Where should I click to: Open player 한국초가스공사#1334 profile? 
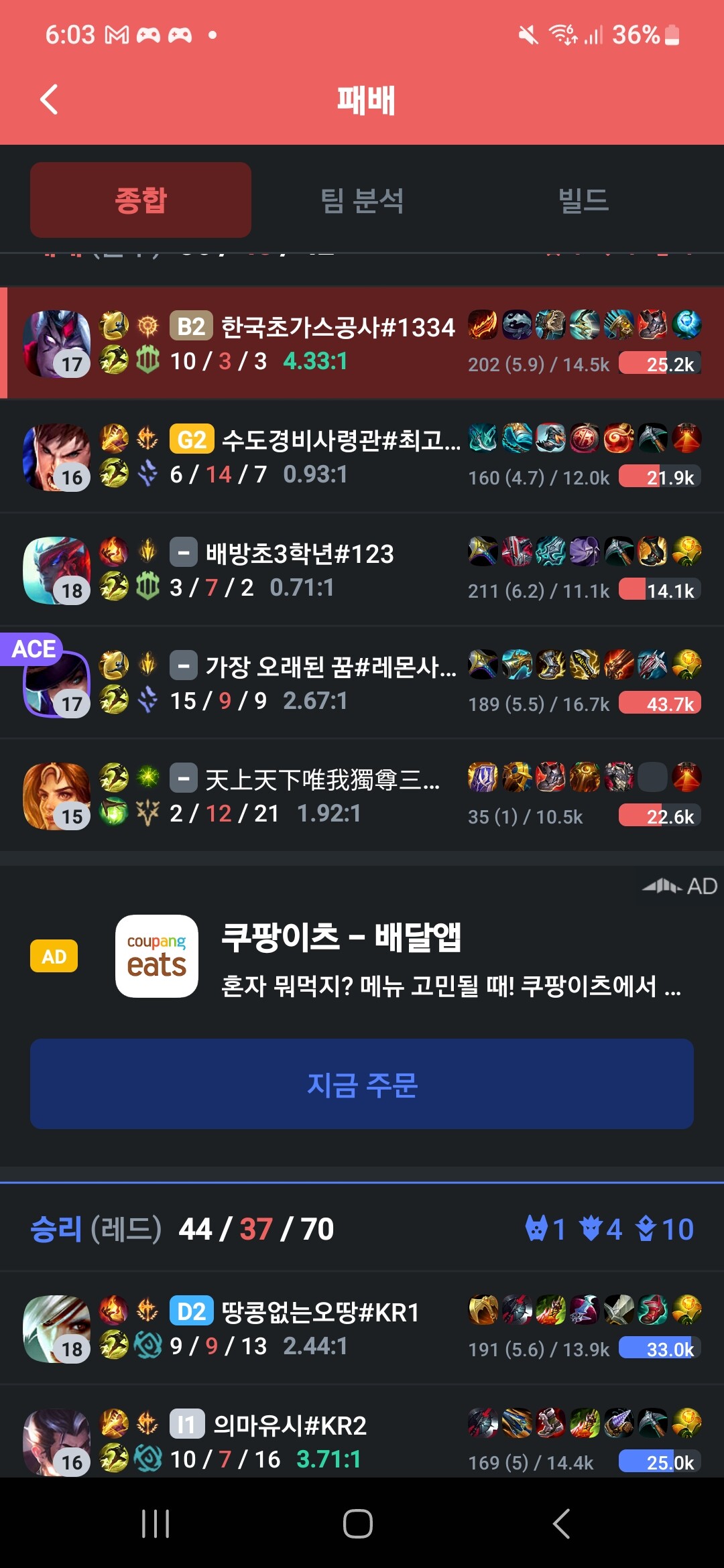(x=338, y=328)
